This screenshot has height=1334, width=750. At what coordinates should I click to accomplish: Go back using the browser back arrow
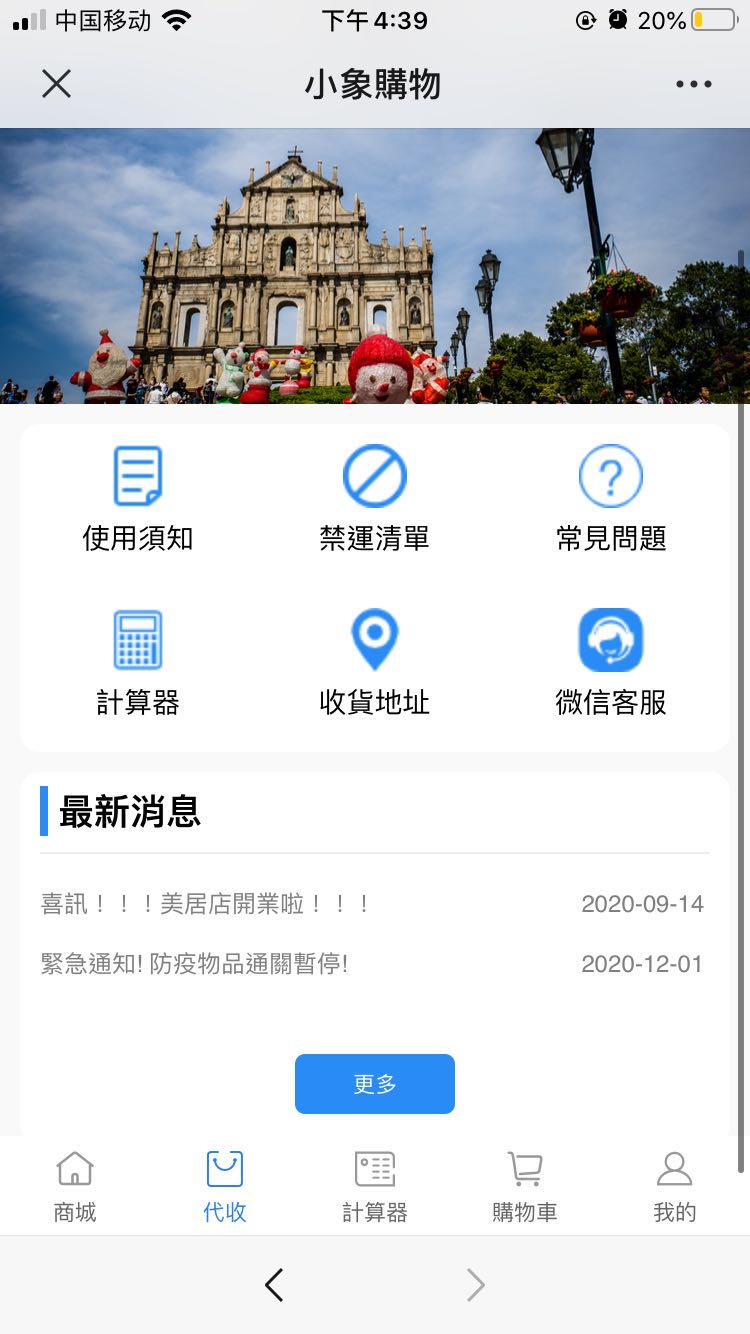(x=274, y=1285)
